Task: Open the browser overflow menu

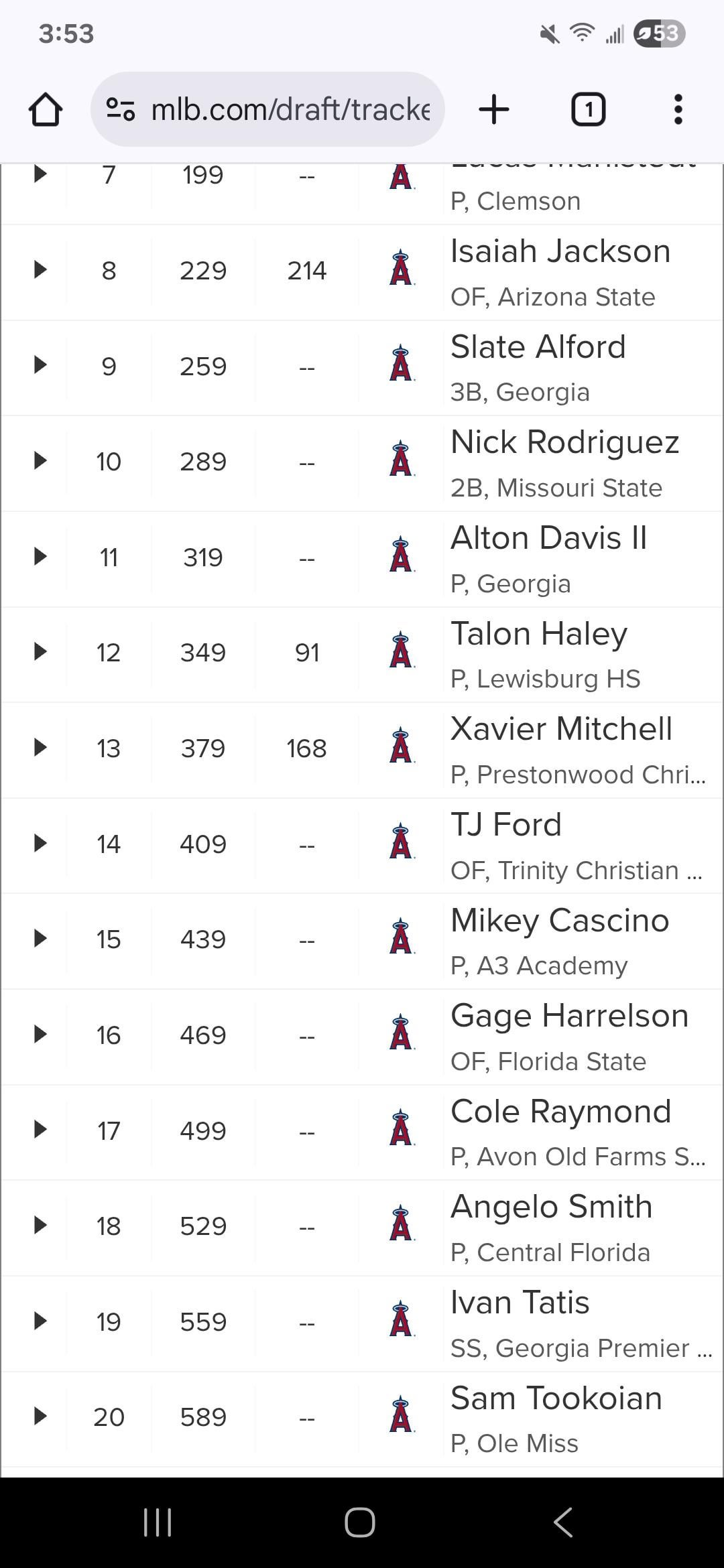Action: click(x=678, y=109)
